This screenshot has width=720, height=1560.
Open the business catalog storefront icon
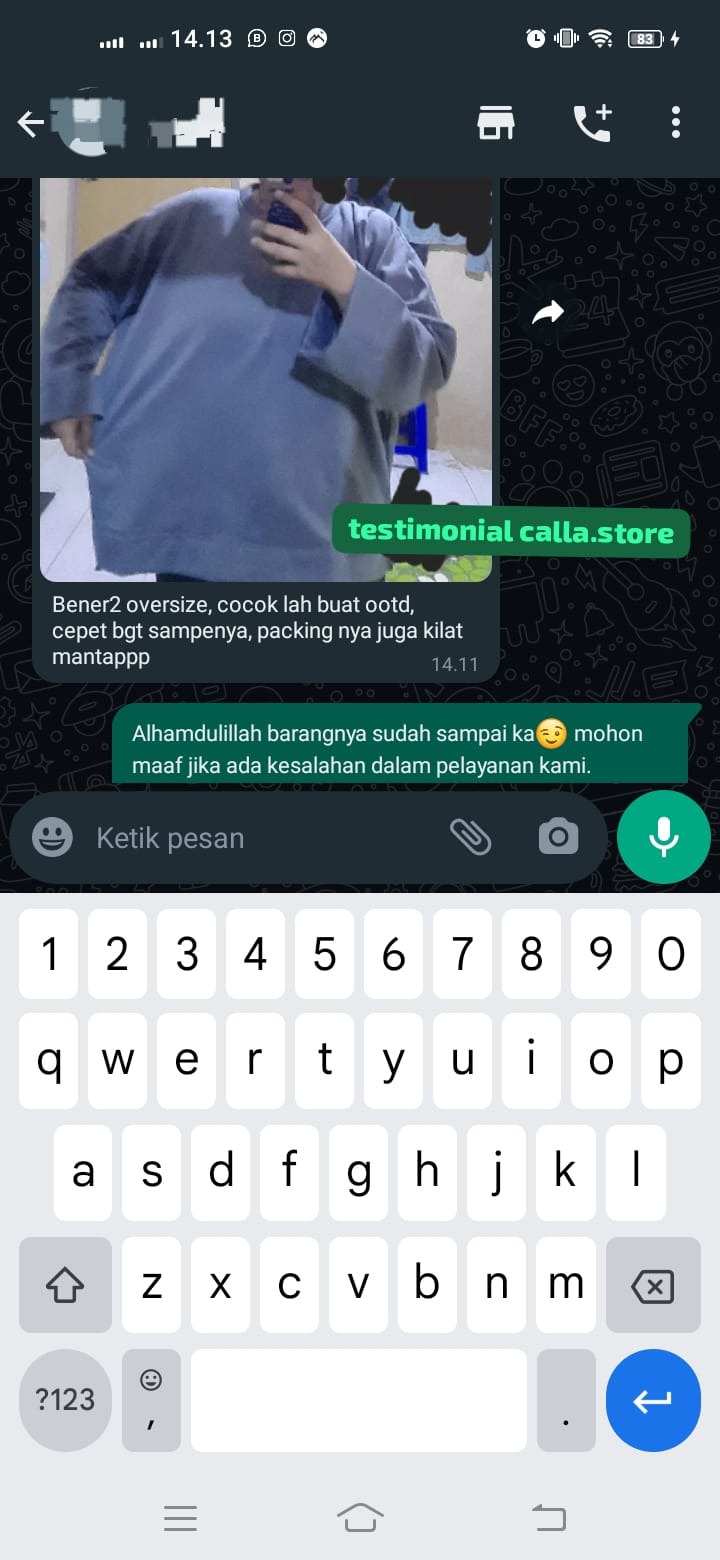(x=496, y=123)
